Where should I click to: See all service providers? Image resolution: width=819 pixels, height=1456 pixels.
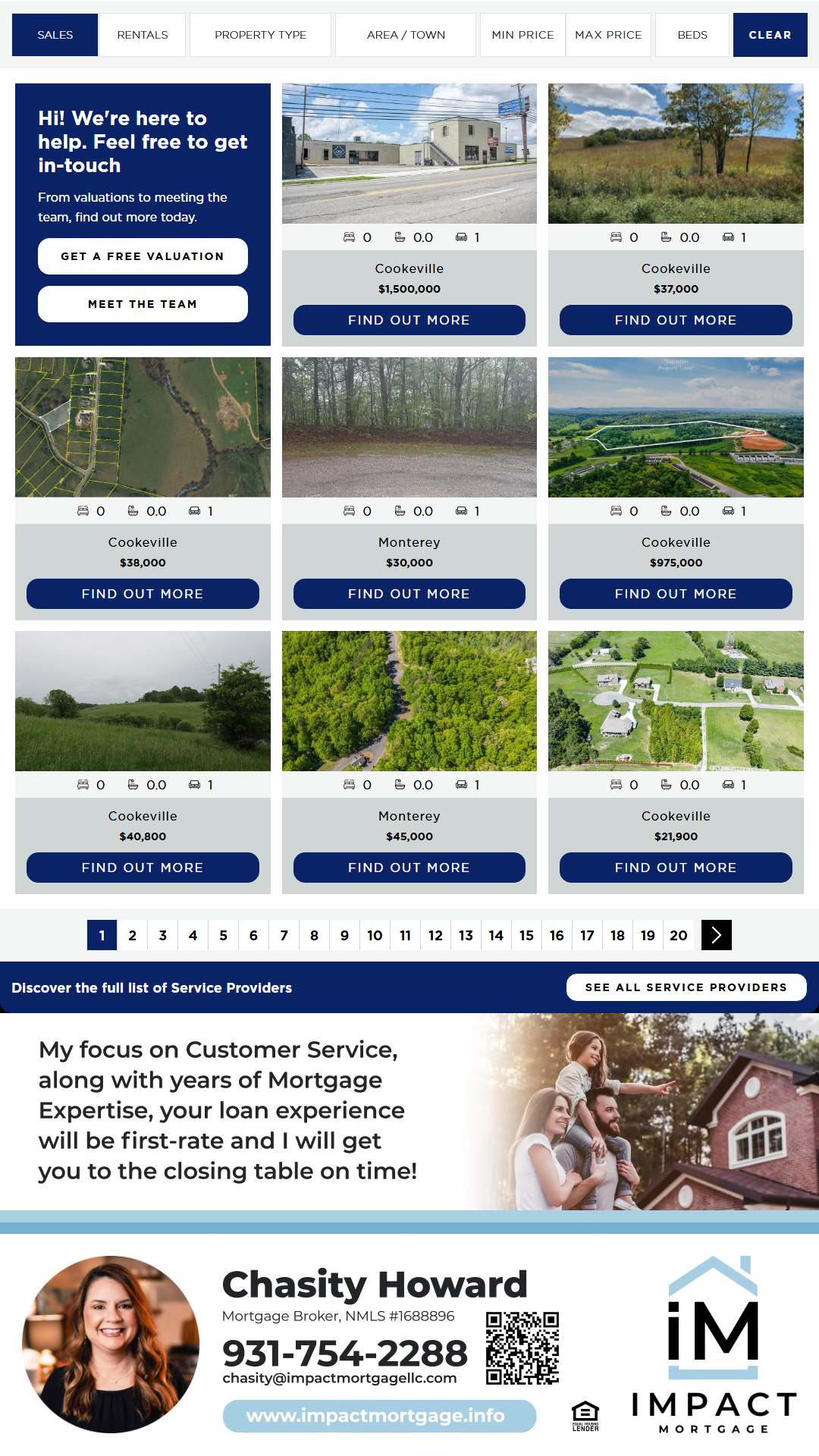click(x=686, y=987)
